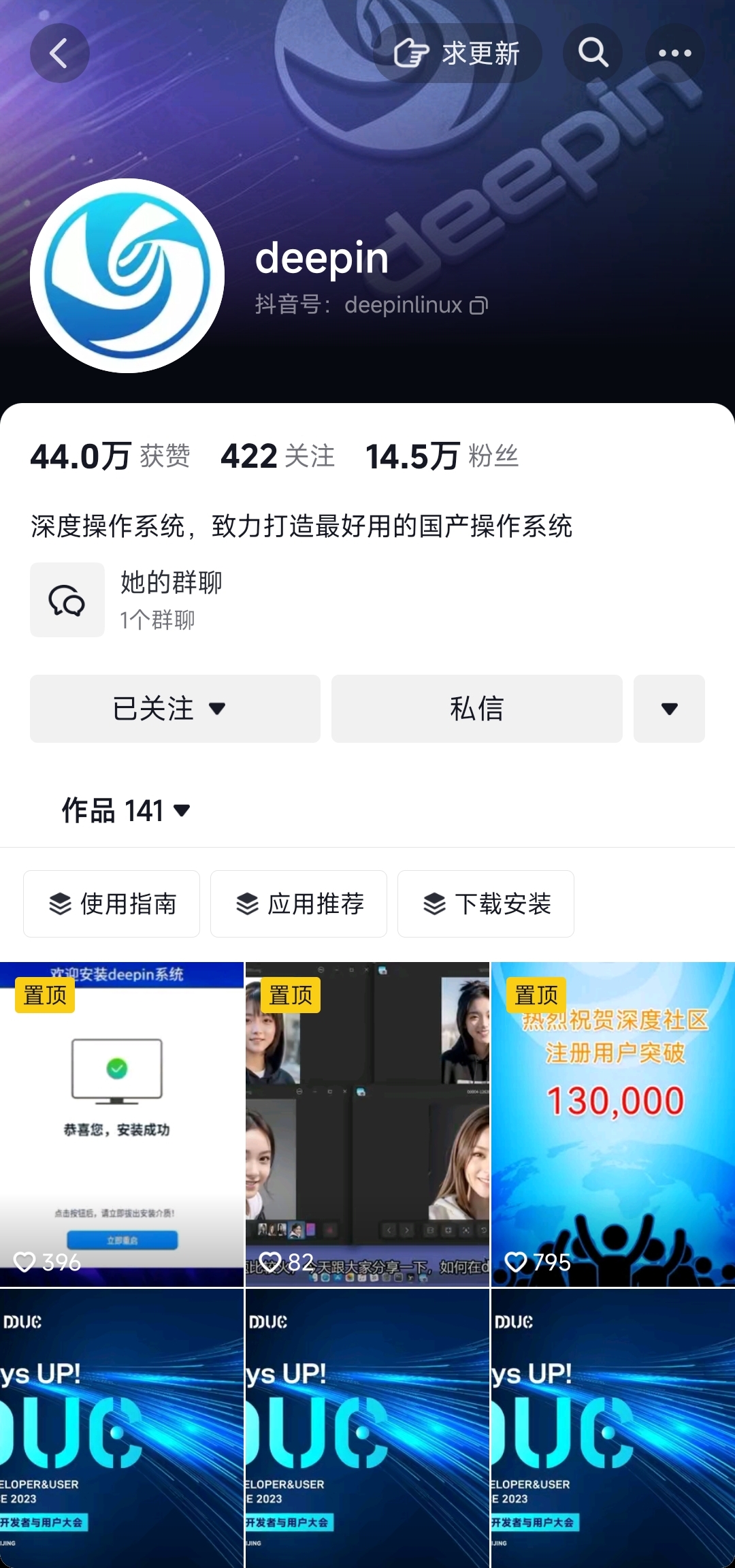Viewport: 735px width, 1568px height.
Task: Open the deepin profile avatar
Action: click(x=127, y=276)
